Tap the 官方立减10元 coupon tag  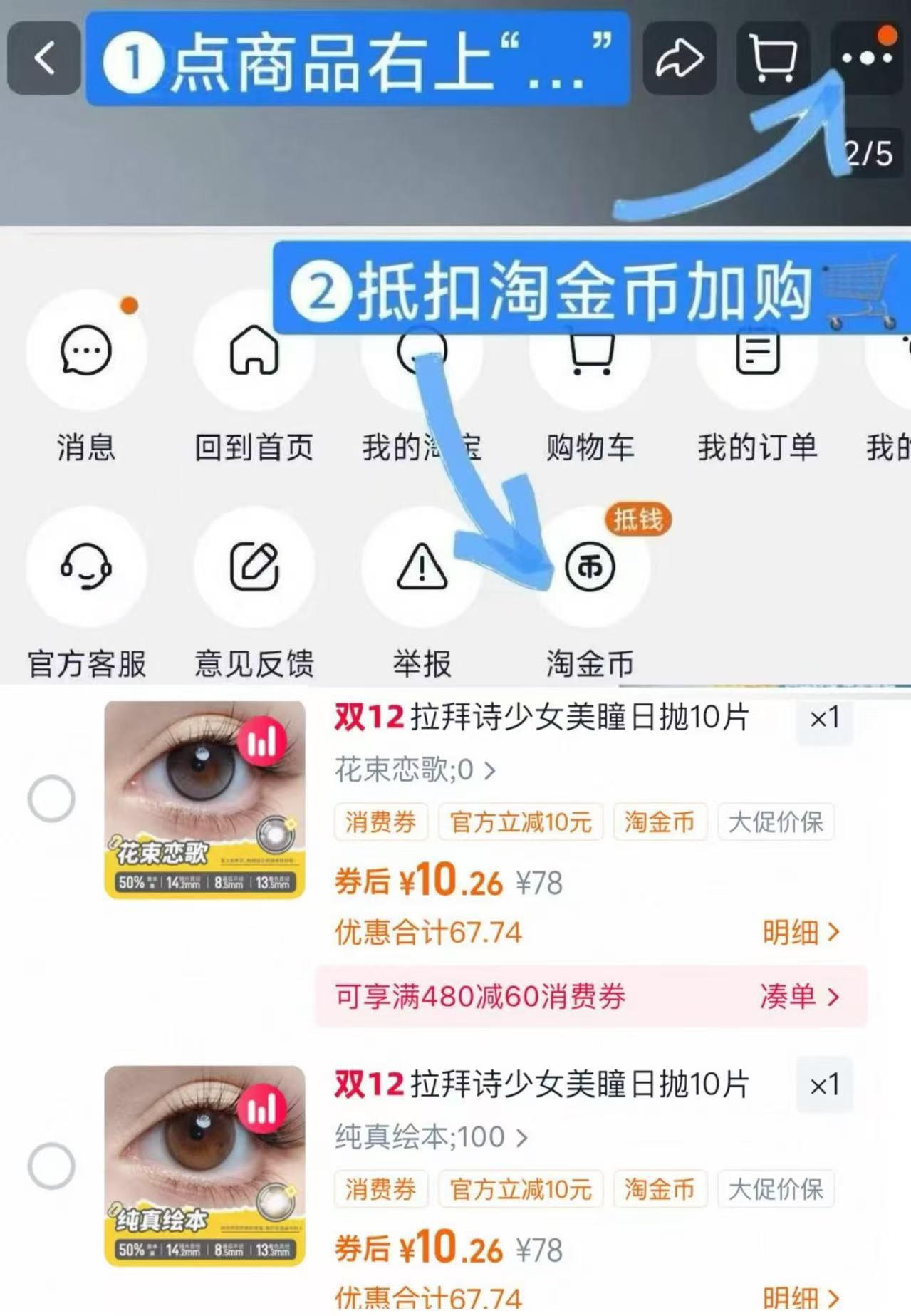click(521, 822)
